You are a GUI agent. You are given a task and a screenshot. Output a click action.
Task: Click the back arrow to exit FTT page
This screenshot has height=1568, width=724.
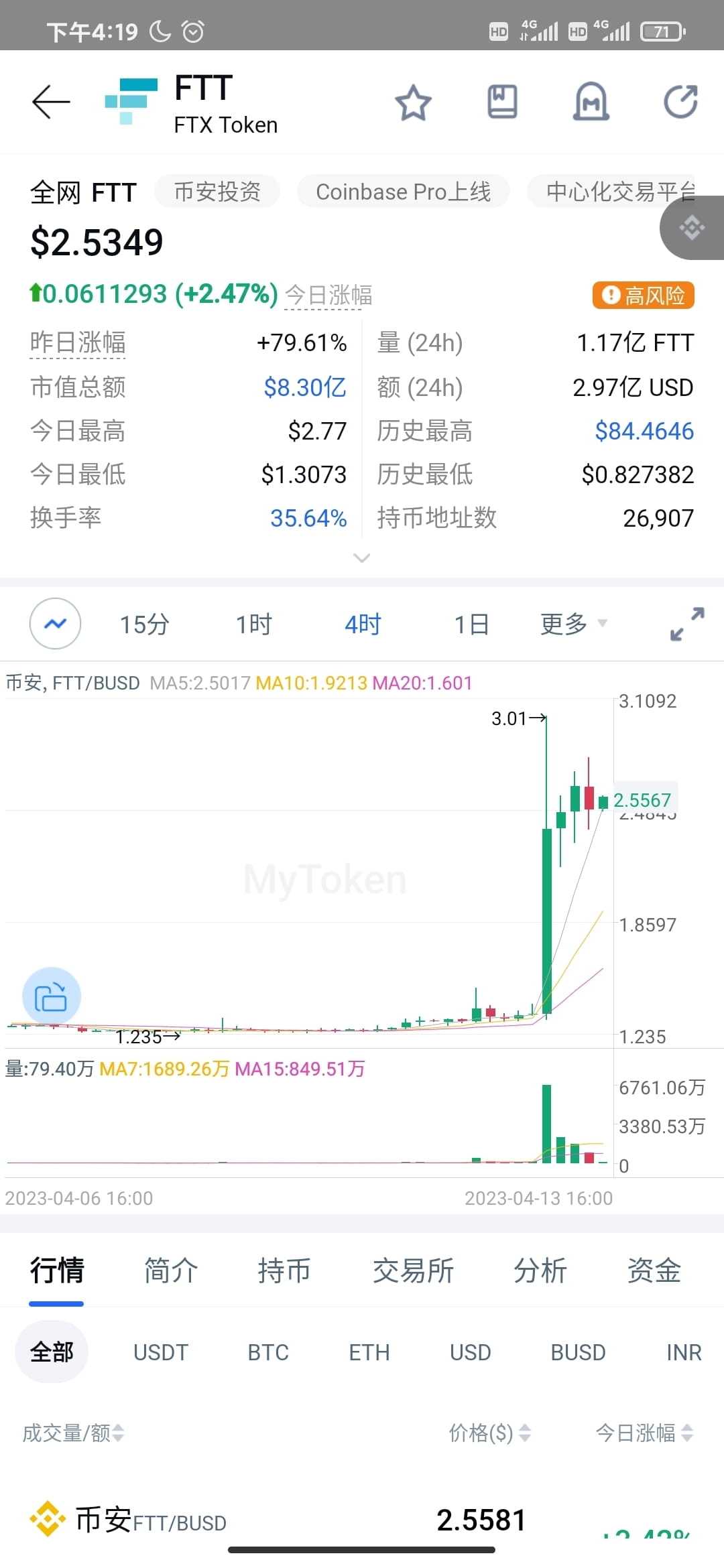tap(50, 102)
